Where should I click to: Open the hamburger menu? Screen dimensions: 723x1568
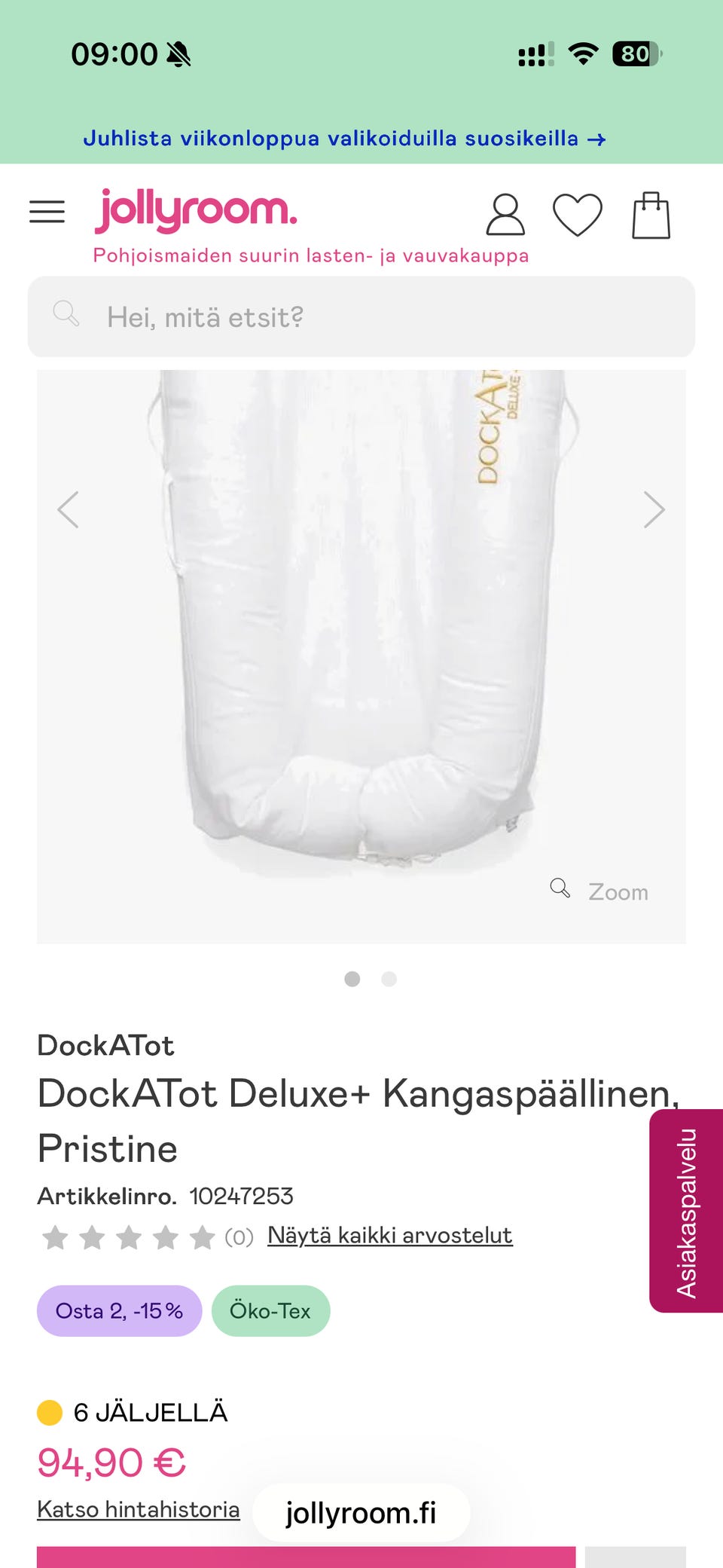pyautogui.click(x=47, y=212)
